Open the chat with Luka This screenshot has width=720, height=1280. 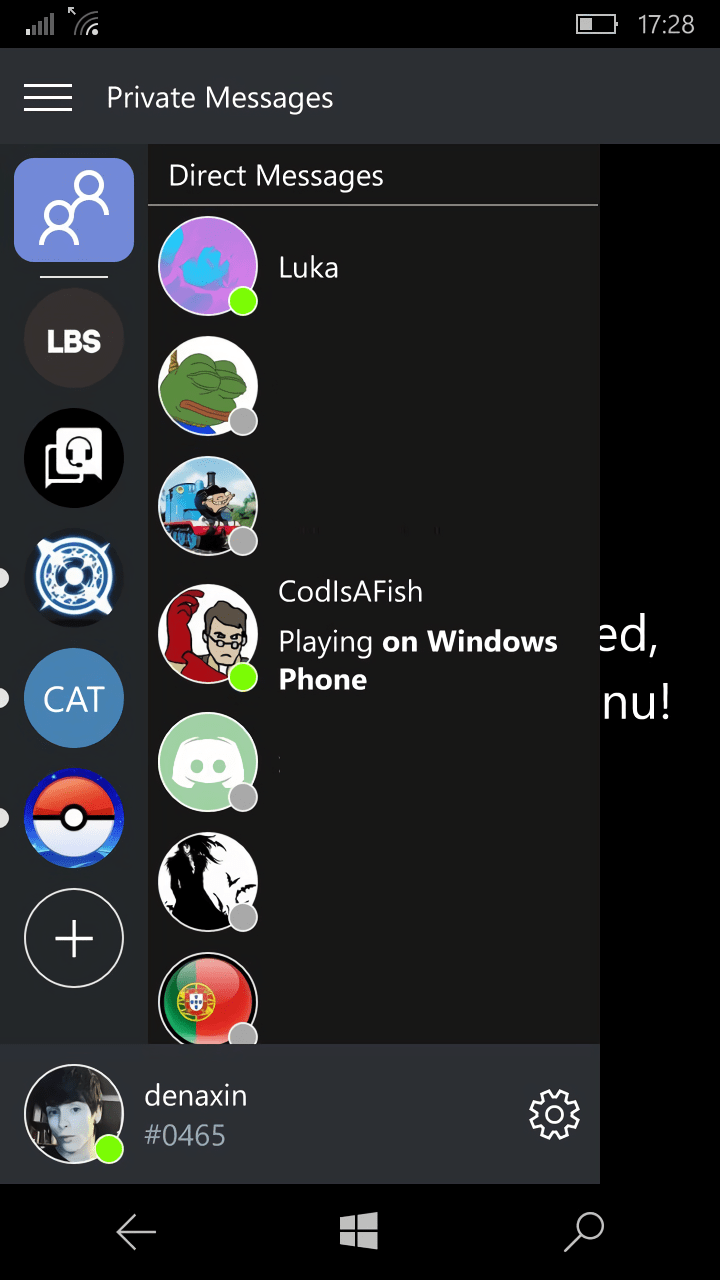pos(374,266)
